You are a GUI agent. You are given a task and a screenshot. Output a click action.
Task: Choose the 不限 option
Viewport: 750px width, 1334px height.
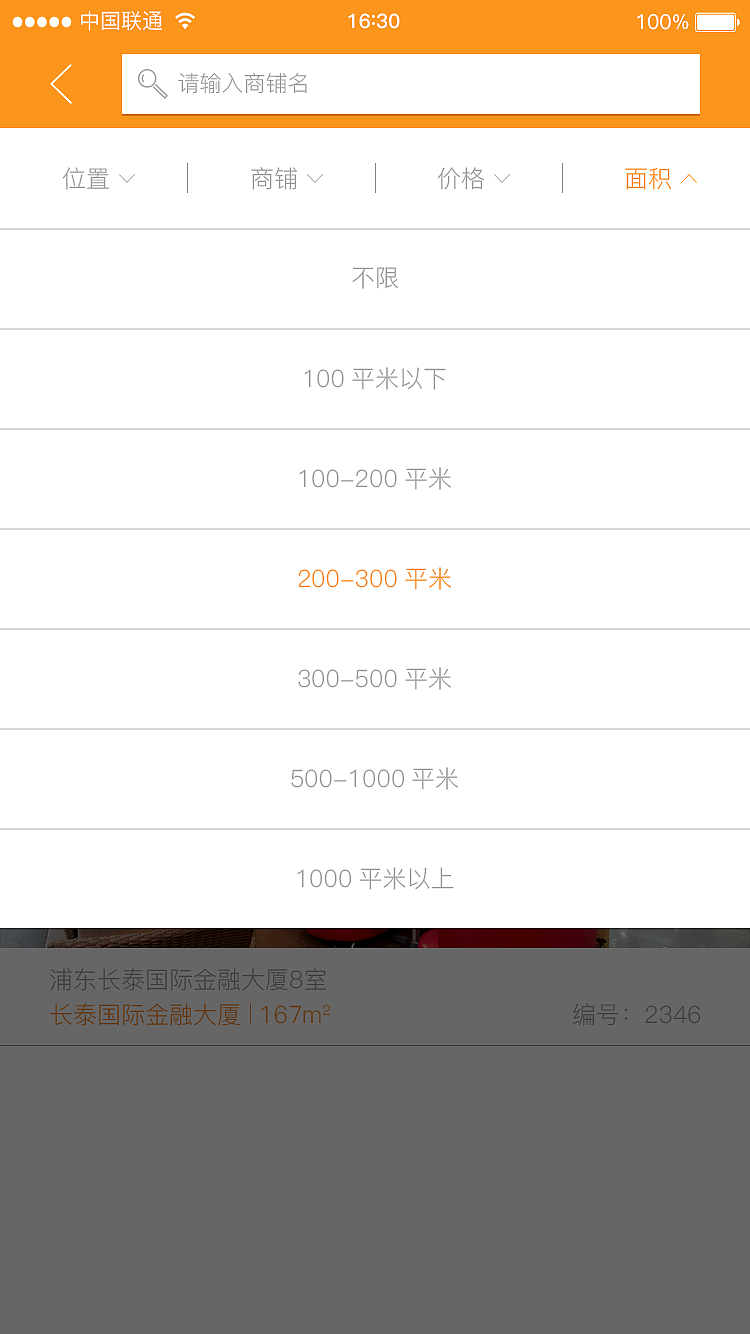tap(375, 278)
